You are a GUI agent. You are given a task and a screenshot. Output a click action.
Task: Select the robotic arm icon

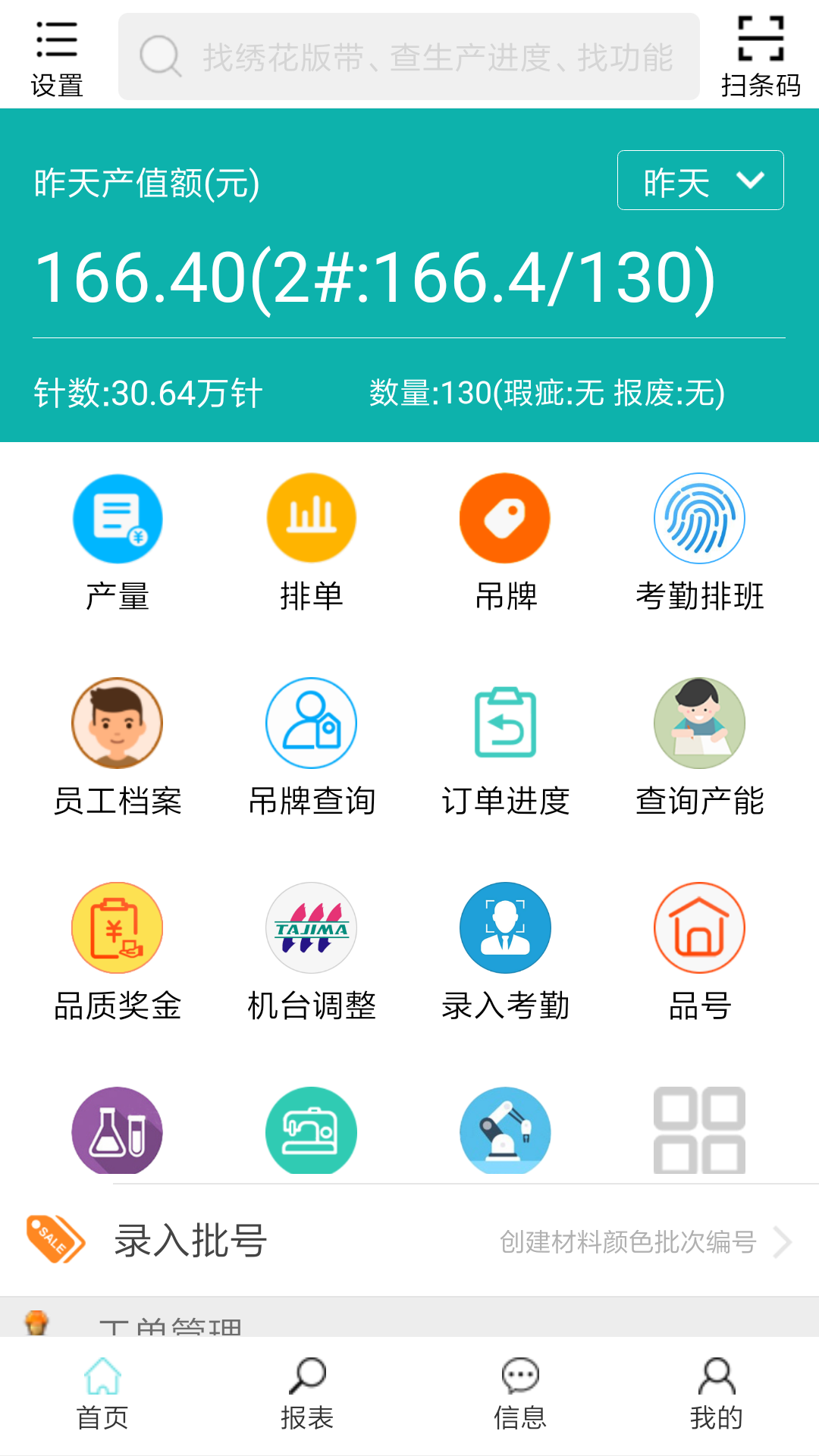coord(505,1131)
